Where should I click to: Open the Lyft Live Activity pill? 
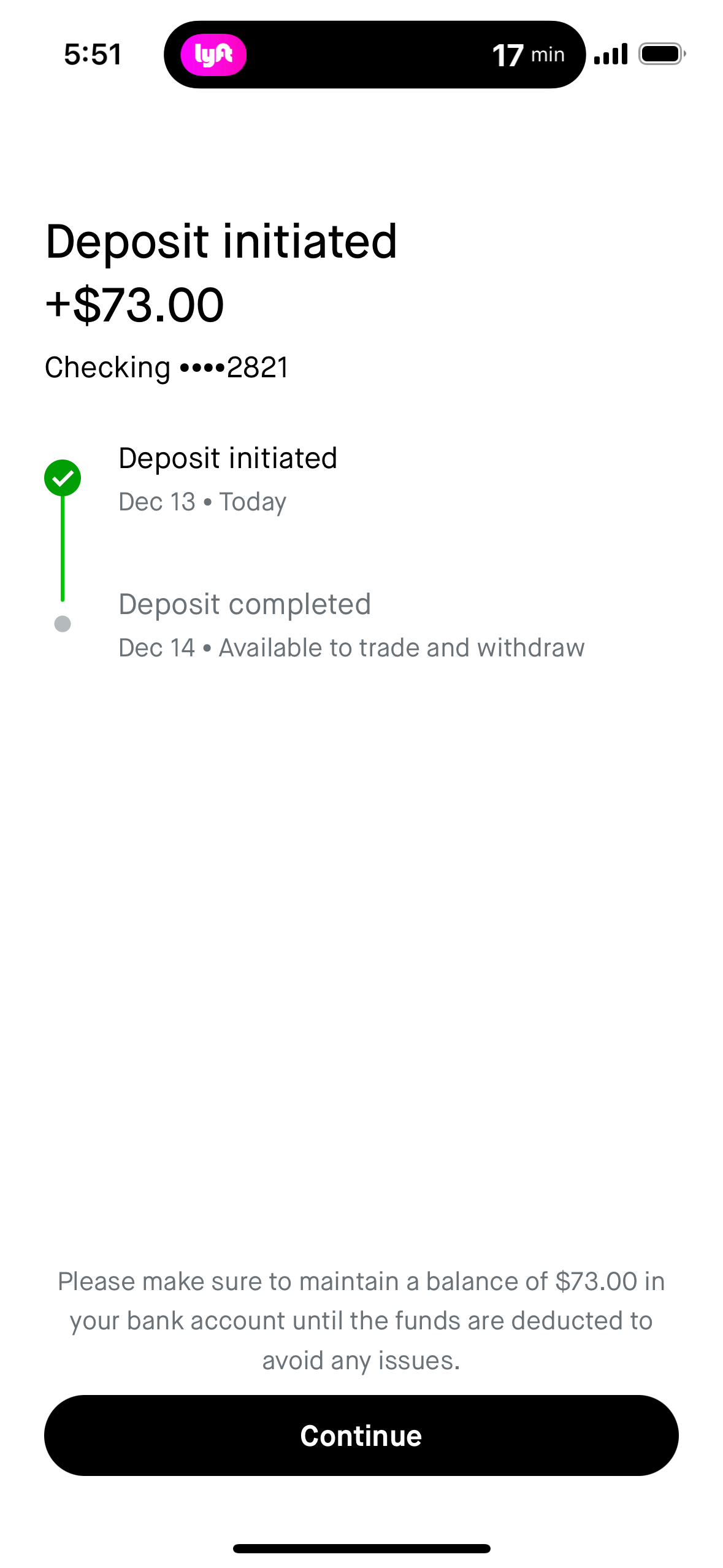coord(375,55)
